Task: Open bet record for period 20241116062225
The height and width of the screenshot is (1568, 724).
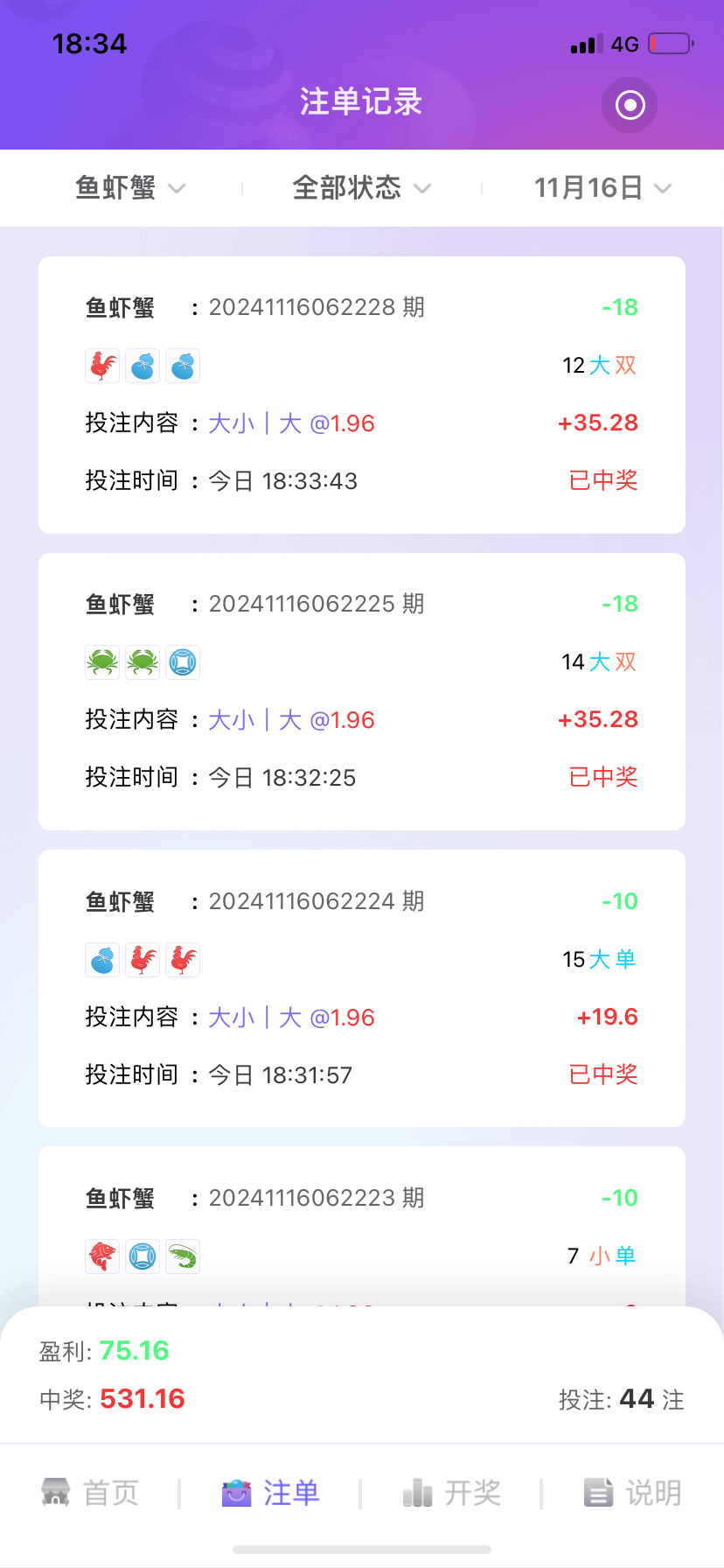Action: [x=362, y=691]
